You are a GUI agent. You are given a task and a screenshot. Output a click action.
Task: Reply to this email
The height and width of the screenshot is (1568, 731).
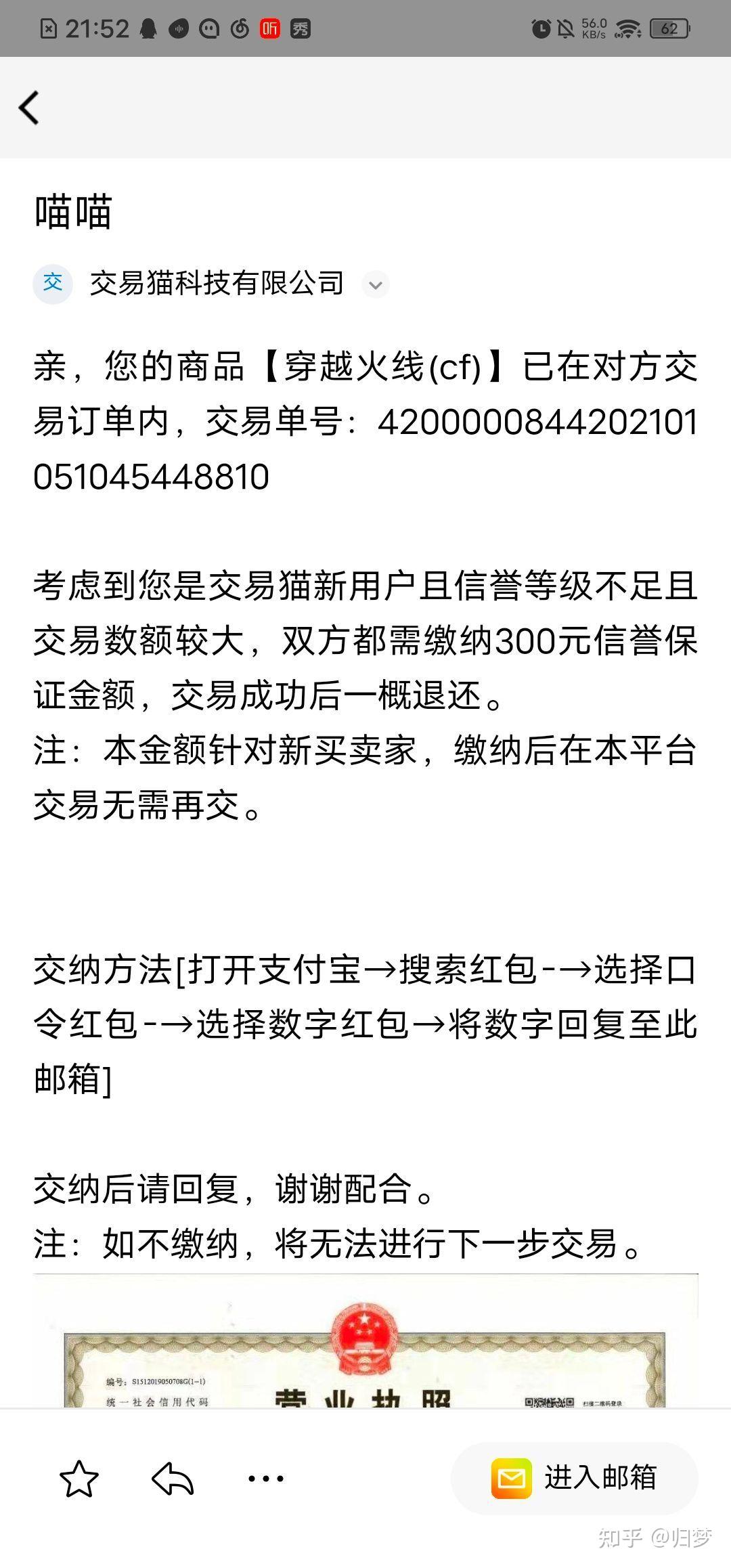click(173, 1478)
